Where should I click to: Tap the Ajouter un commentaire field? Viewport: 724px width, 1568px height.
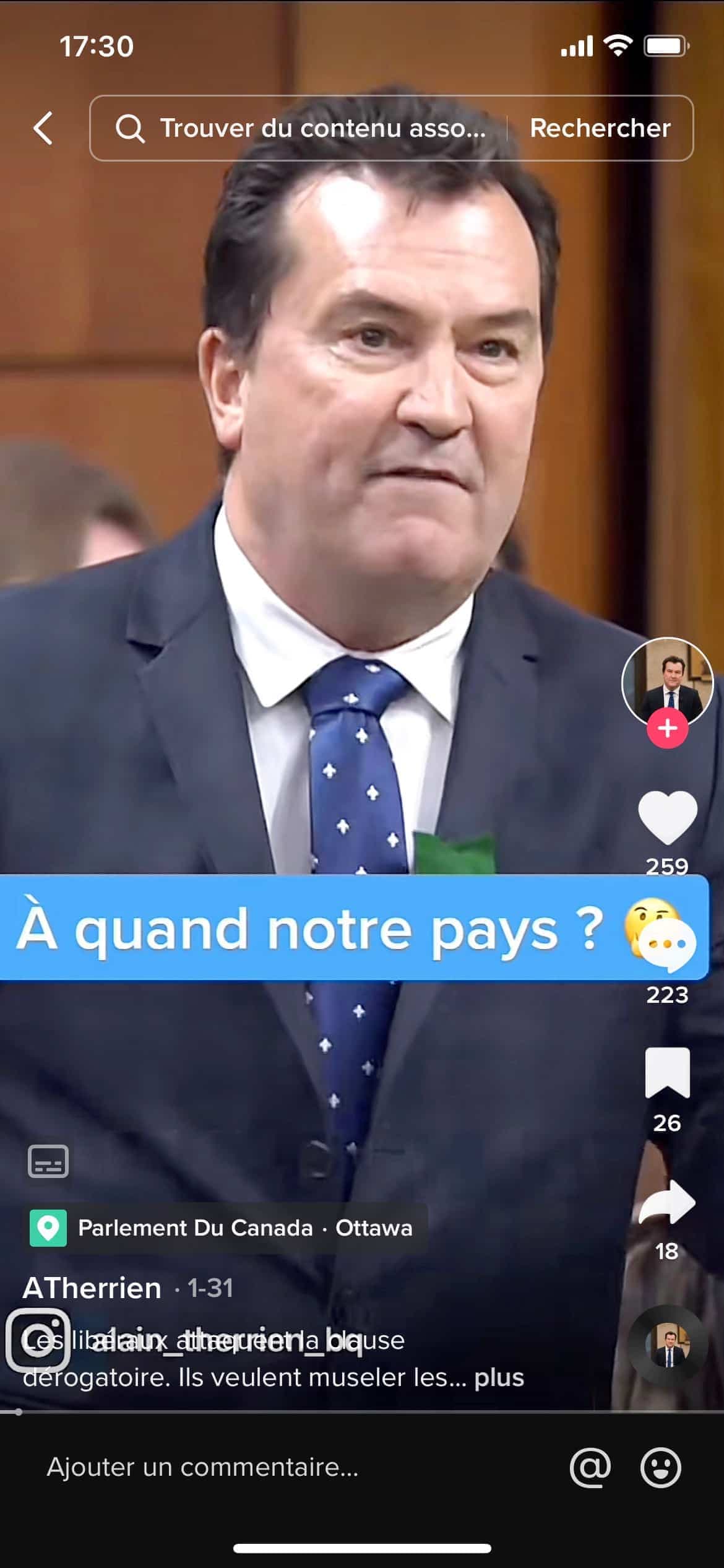203,1468
